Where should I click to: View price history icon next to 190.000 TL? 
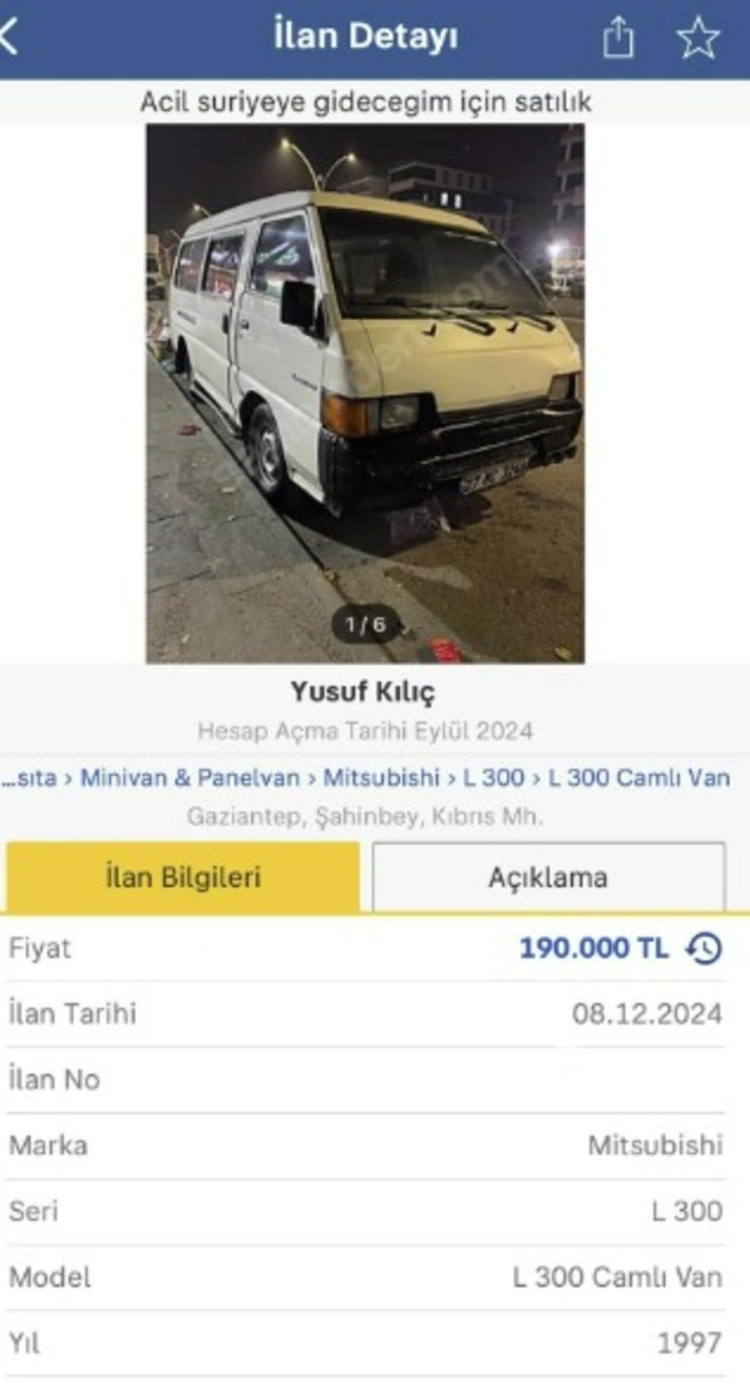tap(704, 948)
